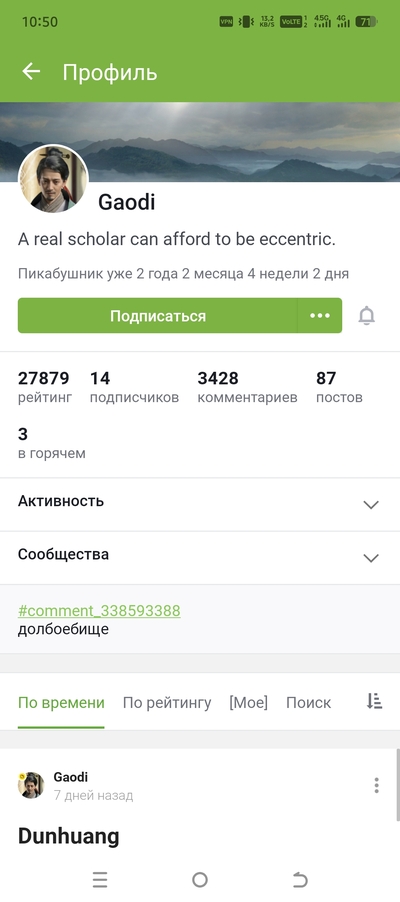Open the overflow menu on the Dunhuang post
Screen dimensions: 400x902
tap(376, 785)
